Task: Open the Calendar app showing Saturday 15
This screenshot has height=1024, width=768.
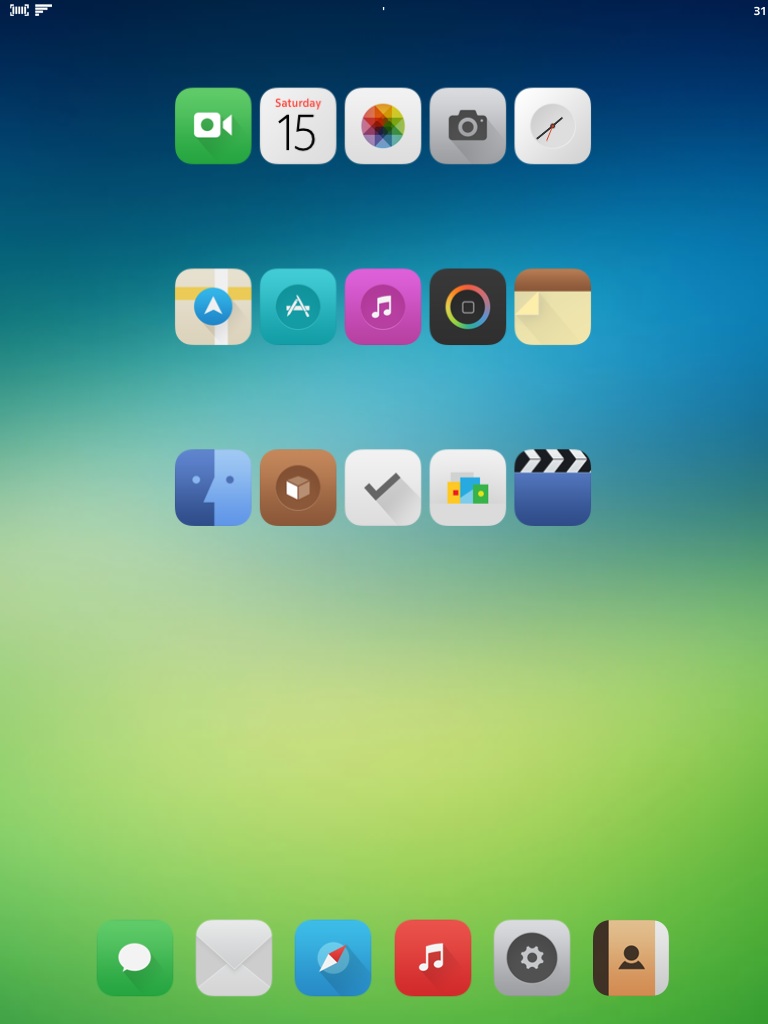Action: pyautogui.click(x=298, y=126)
